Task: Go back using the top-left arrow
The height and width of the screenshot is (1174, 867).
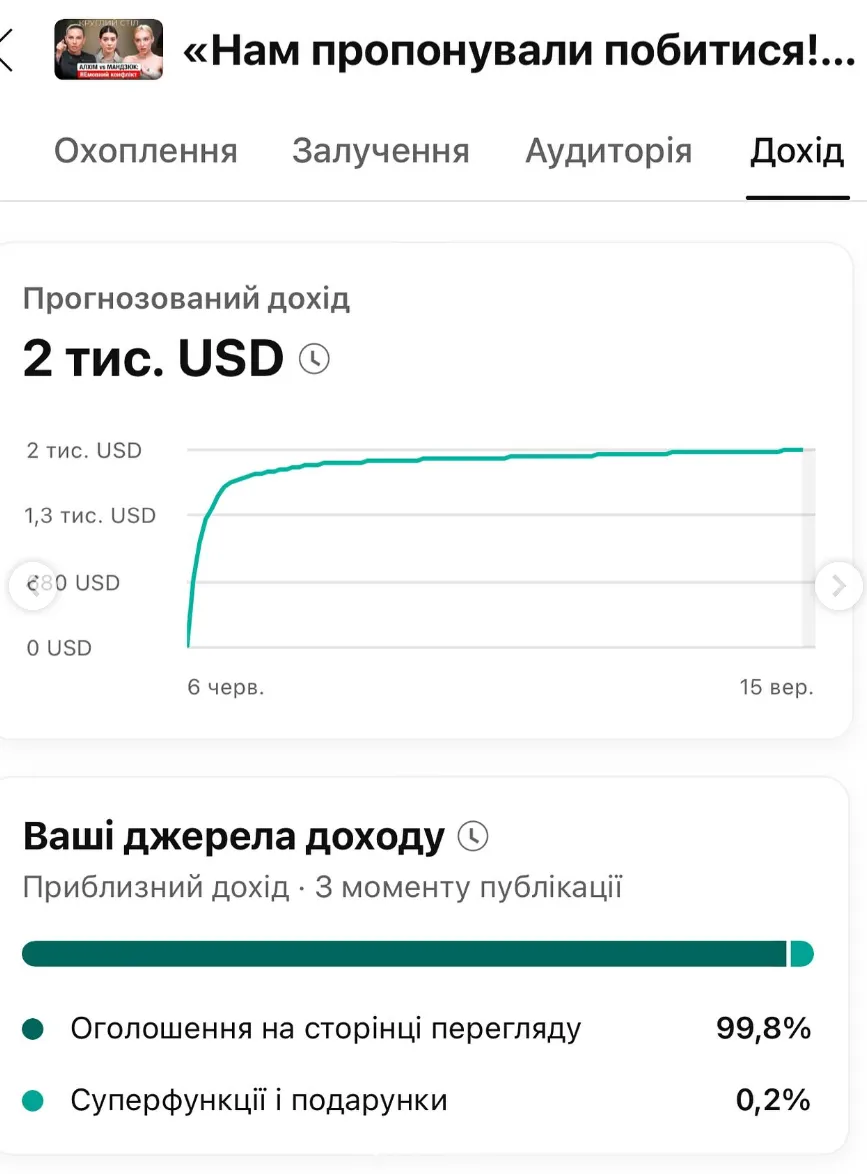Action: pyautogui.click(x=8, y=50)
